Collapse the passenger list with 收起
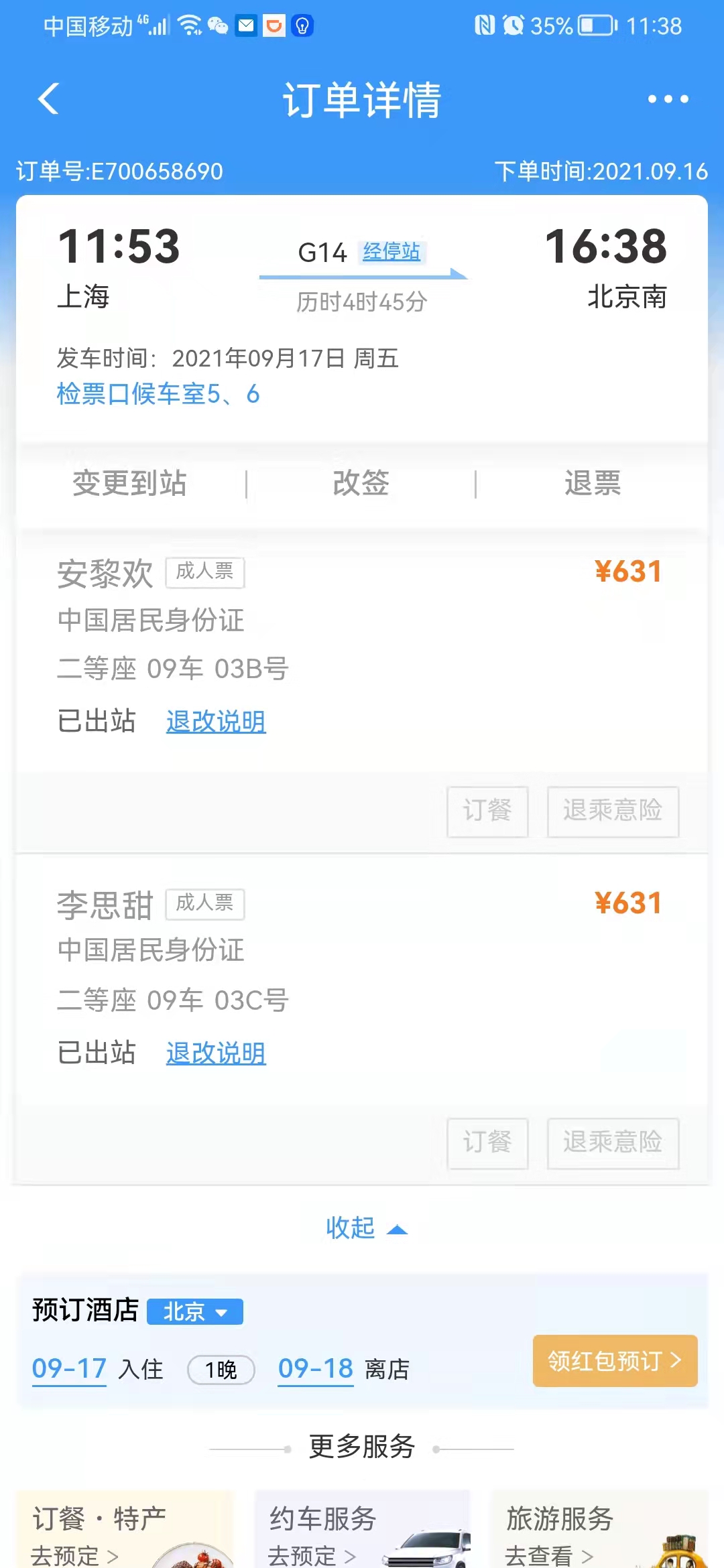The image size is (724, 1568). coord(365,1228)
